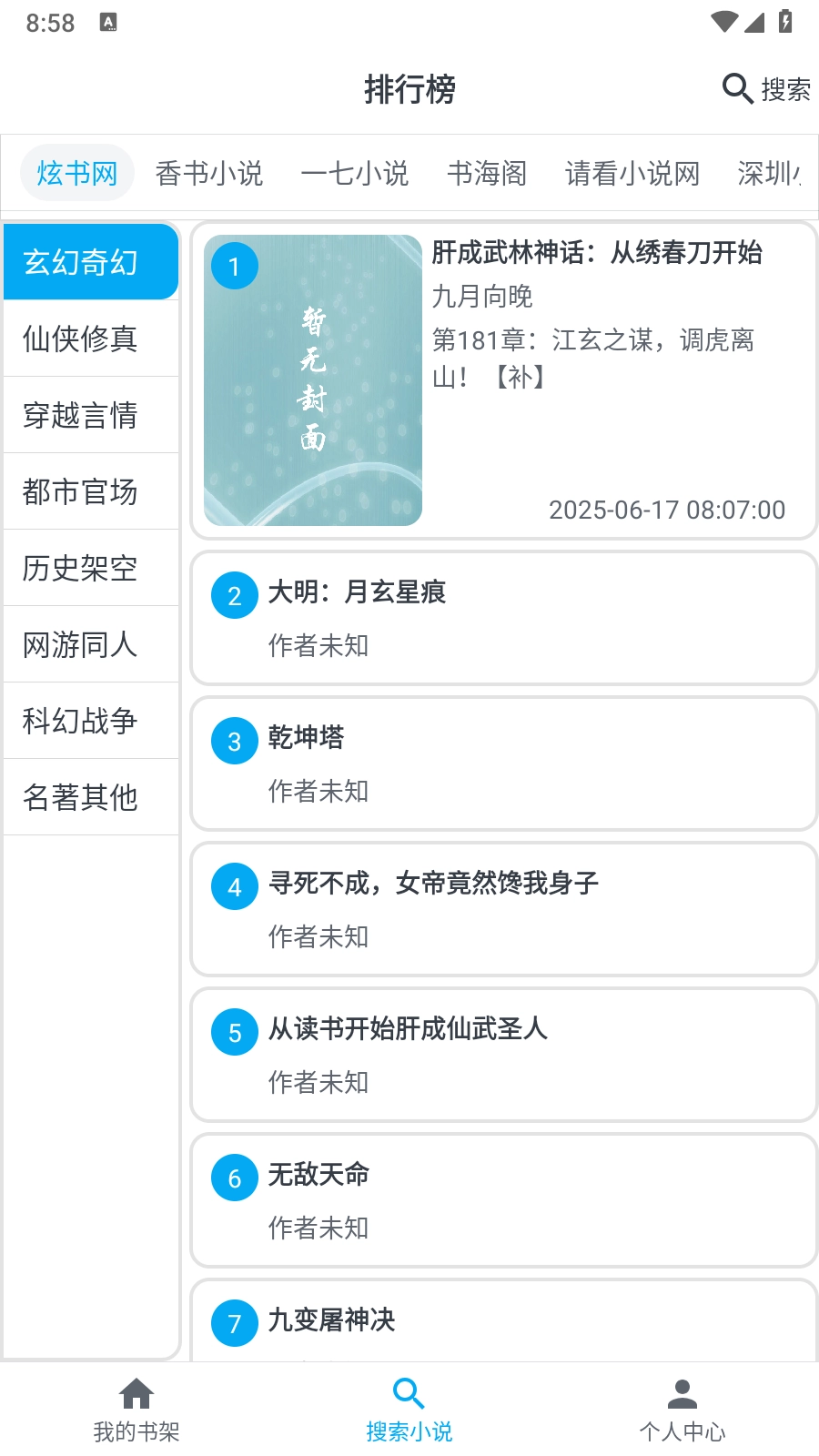Screen dimensions: 819x1456
Task: Open the book 大明：月玄星痕
Action: [x=358, y=592]
